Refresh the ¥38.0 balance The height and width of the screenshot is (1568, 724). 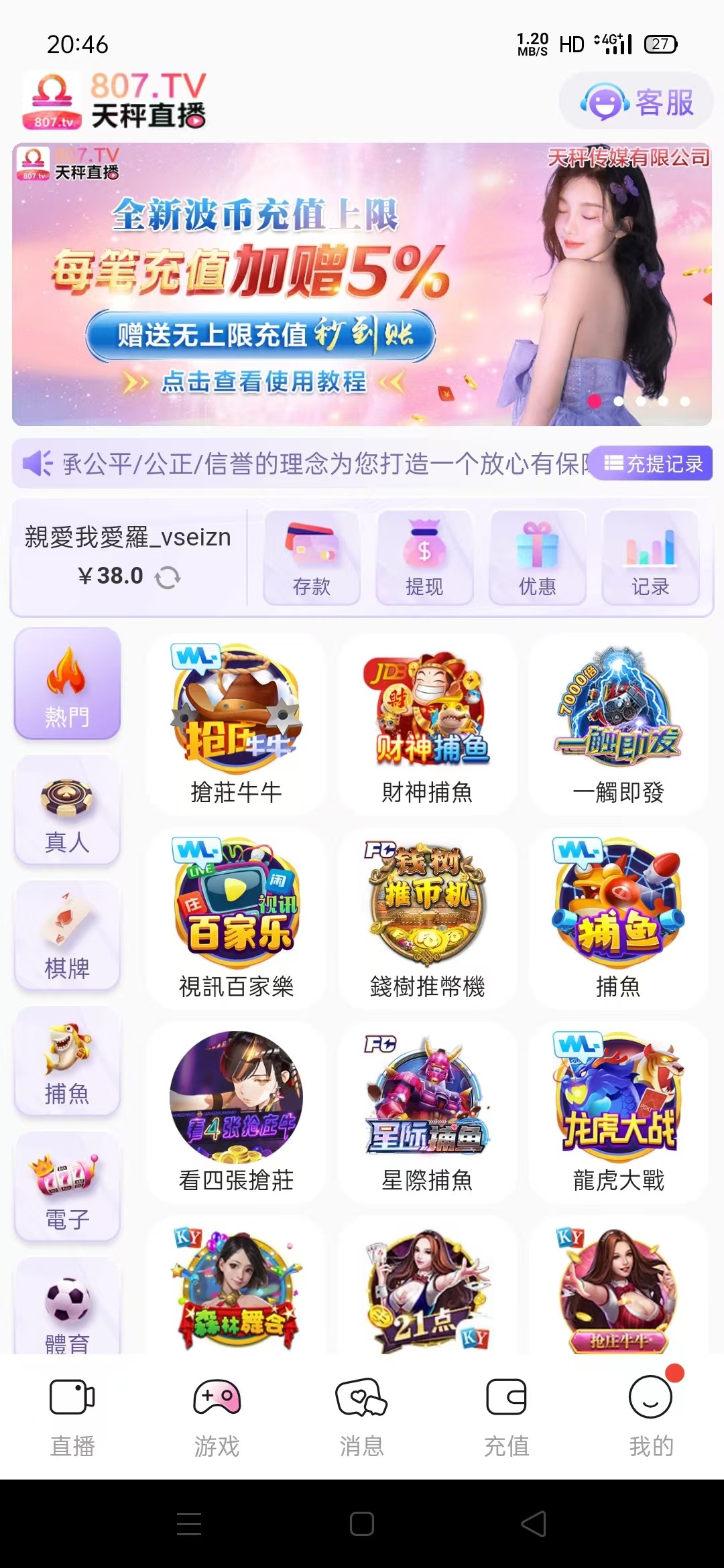168,577
